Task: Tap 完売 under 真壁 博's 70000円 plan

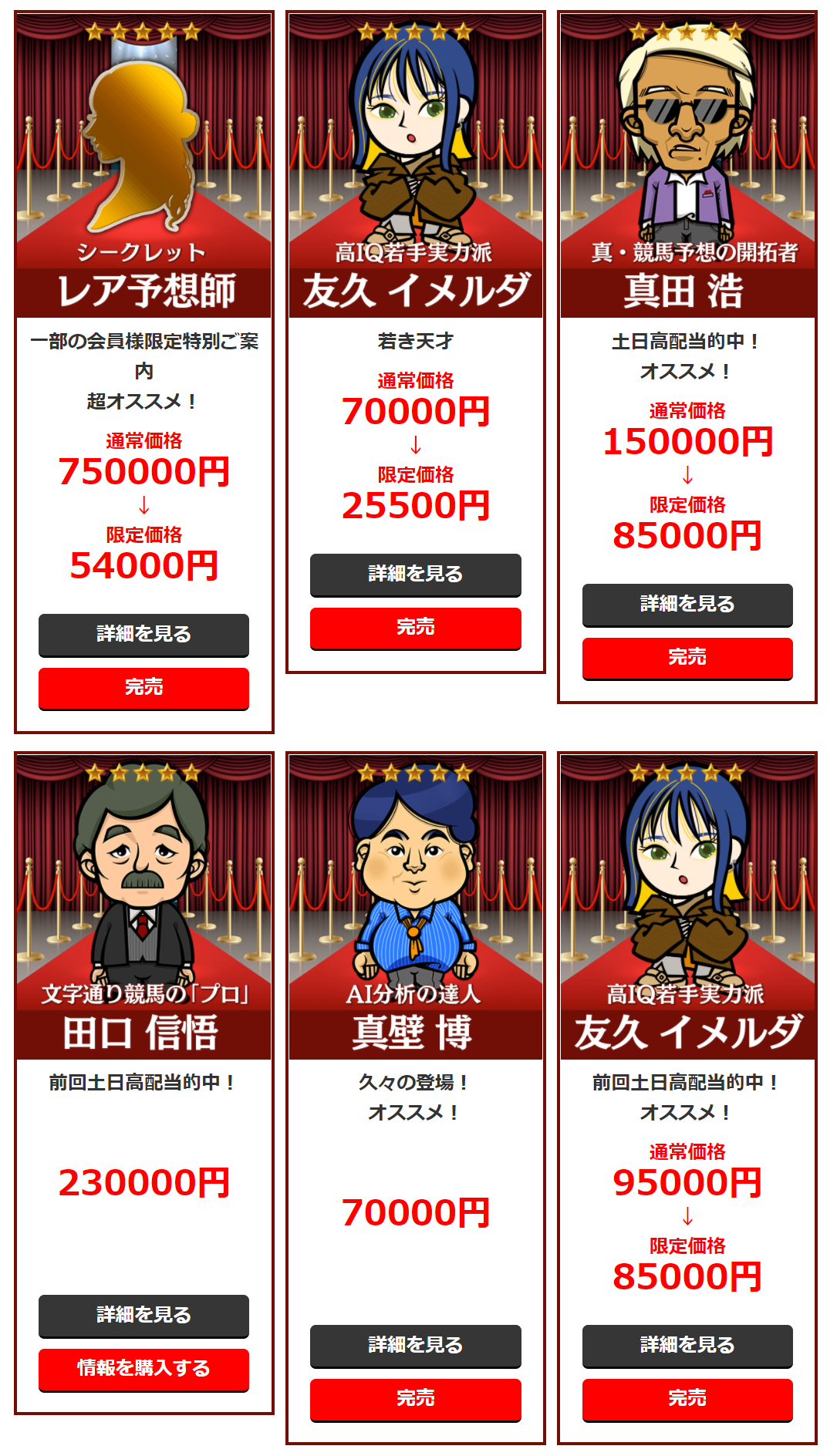Action: (415, 1399)
